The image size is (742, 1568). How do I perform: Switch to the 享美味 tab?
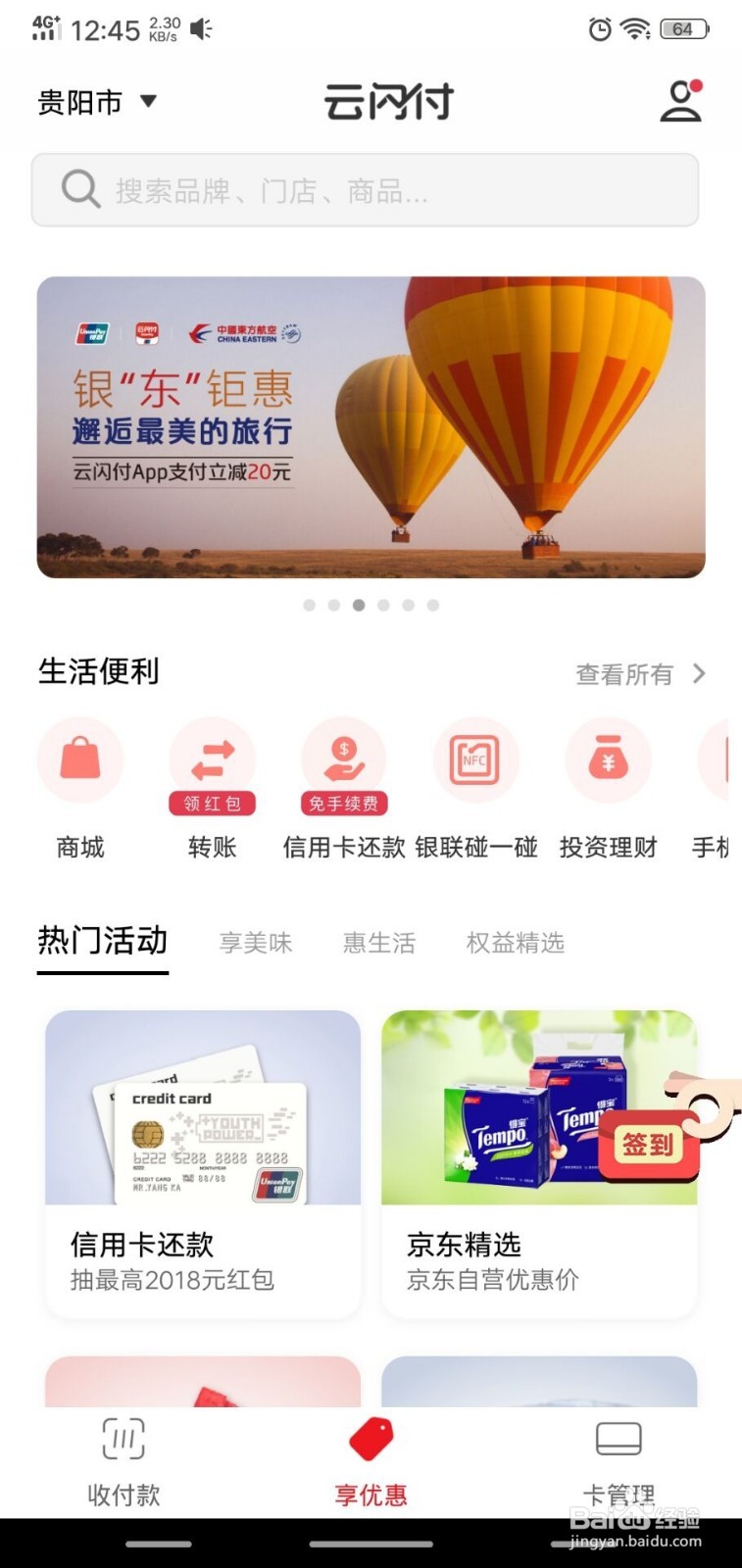pyautogui.click(x=255, y=942)
